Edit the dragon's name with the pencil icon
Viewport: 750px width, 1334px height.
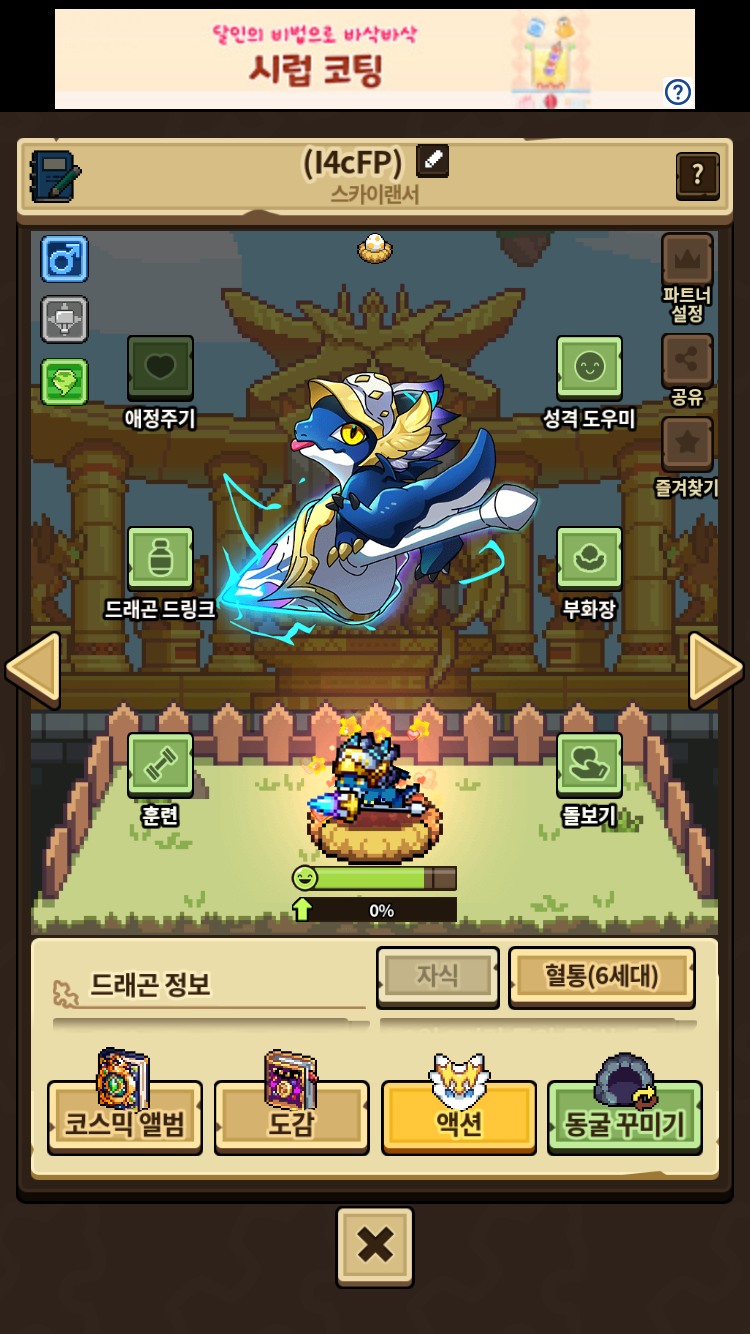(x=432, y=160)
